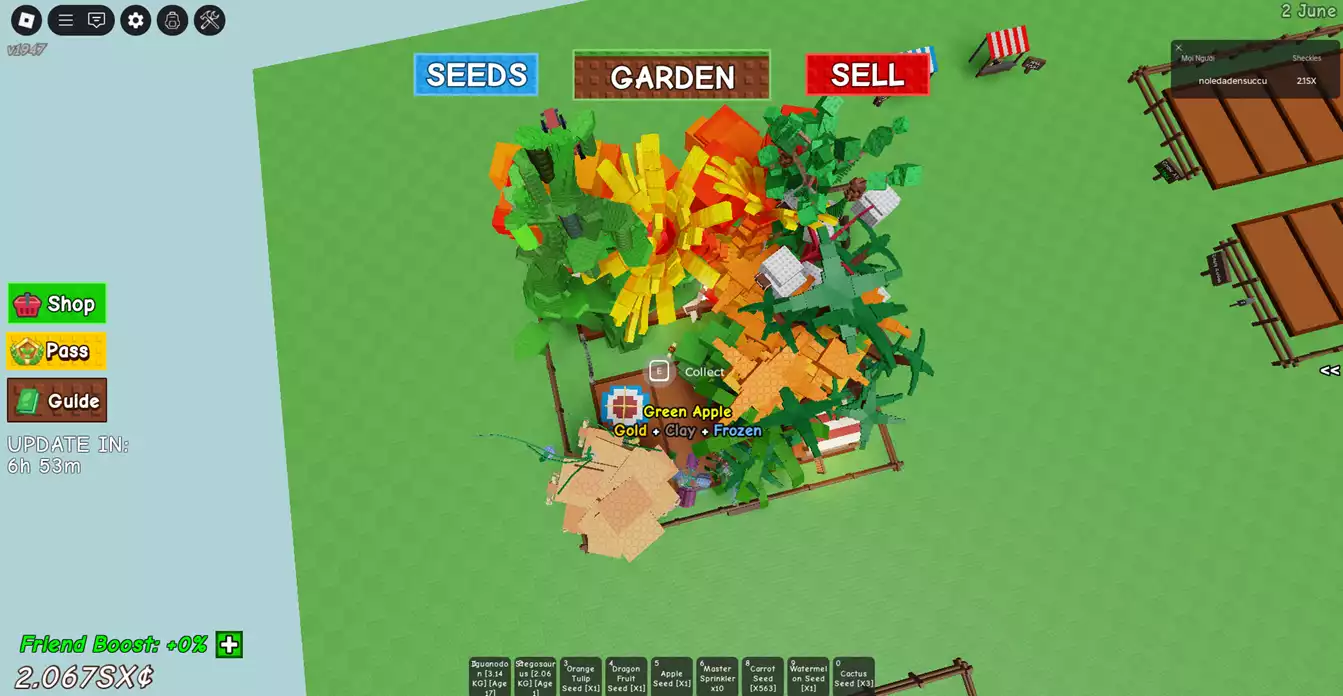Open the Pass menu

point(57,351)
